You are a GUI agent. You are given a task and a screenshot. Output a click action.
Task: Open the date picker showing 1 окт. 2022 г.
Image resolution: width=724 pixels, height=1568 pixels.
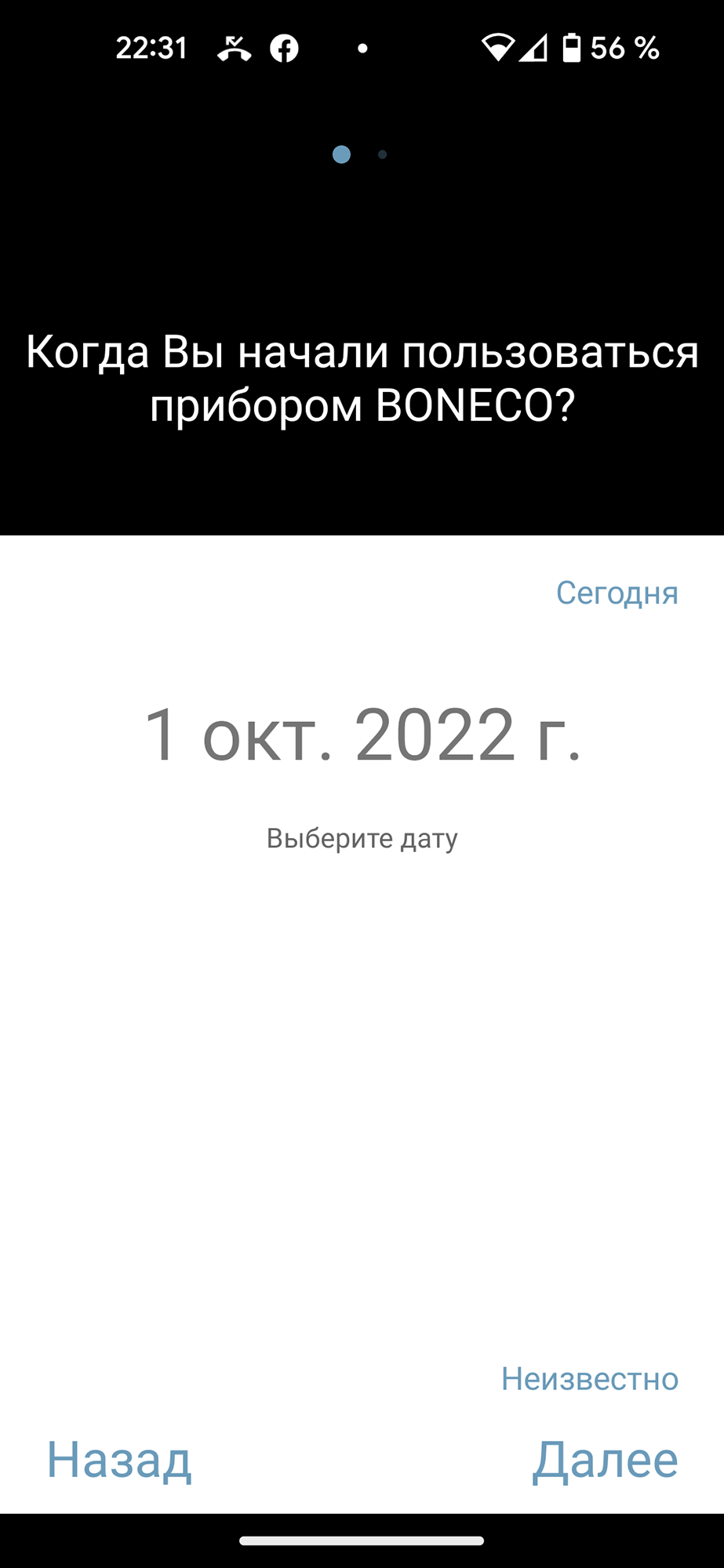tap(362, 735)
